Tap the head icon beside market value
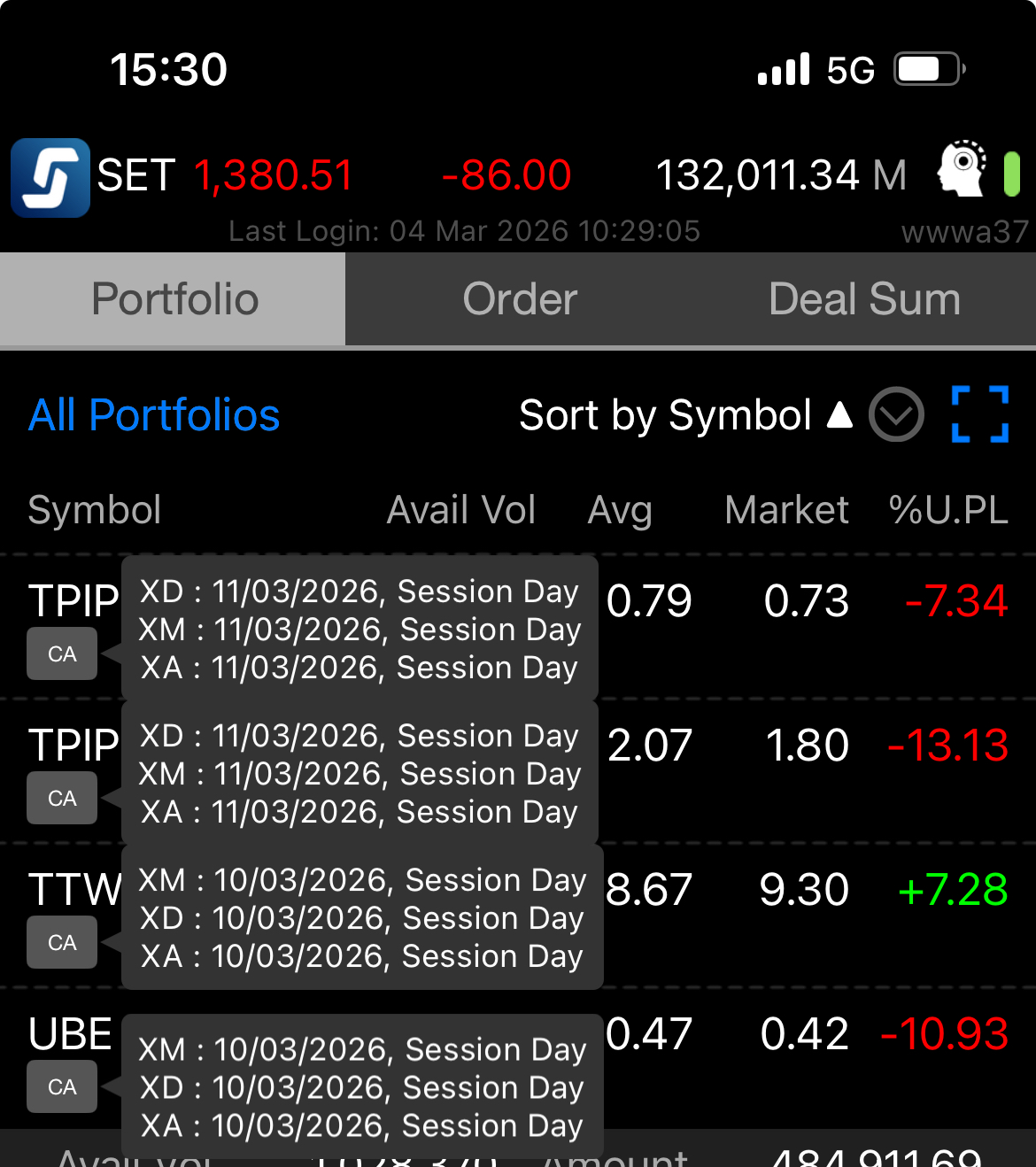The height and width of the screenshot is (1167, 1036). (x=963, y=169)
